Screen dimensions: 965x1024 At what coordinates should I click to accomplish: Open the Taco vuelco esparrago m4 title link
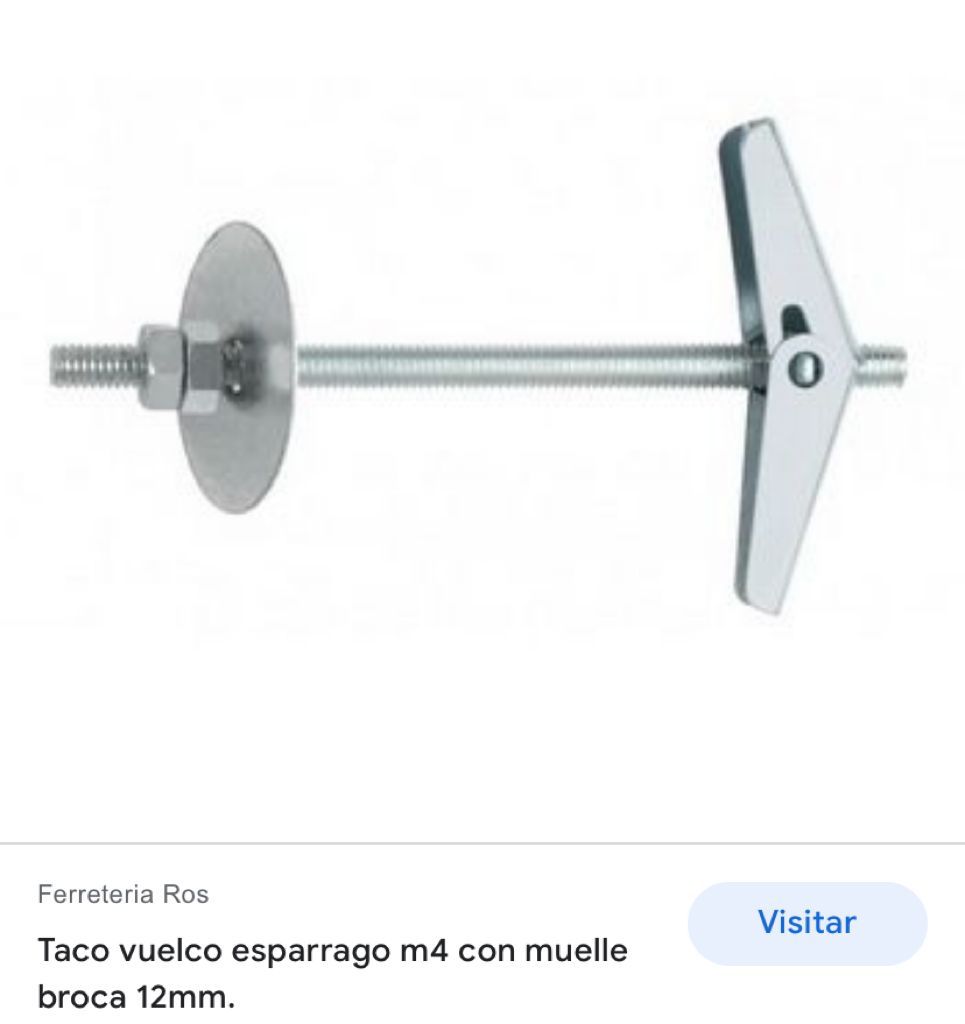[x=332, y=972]
